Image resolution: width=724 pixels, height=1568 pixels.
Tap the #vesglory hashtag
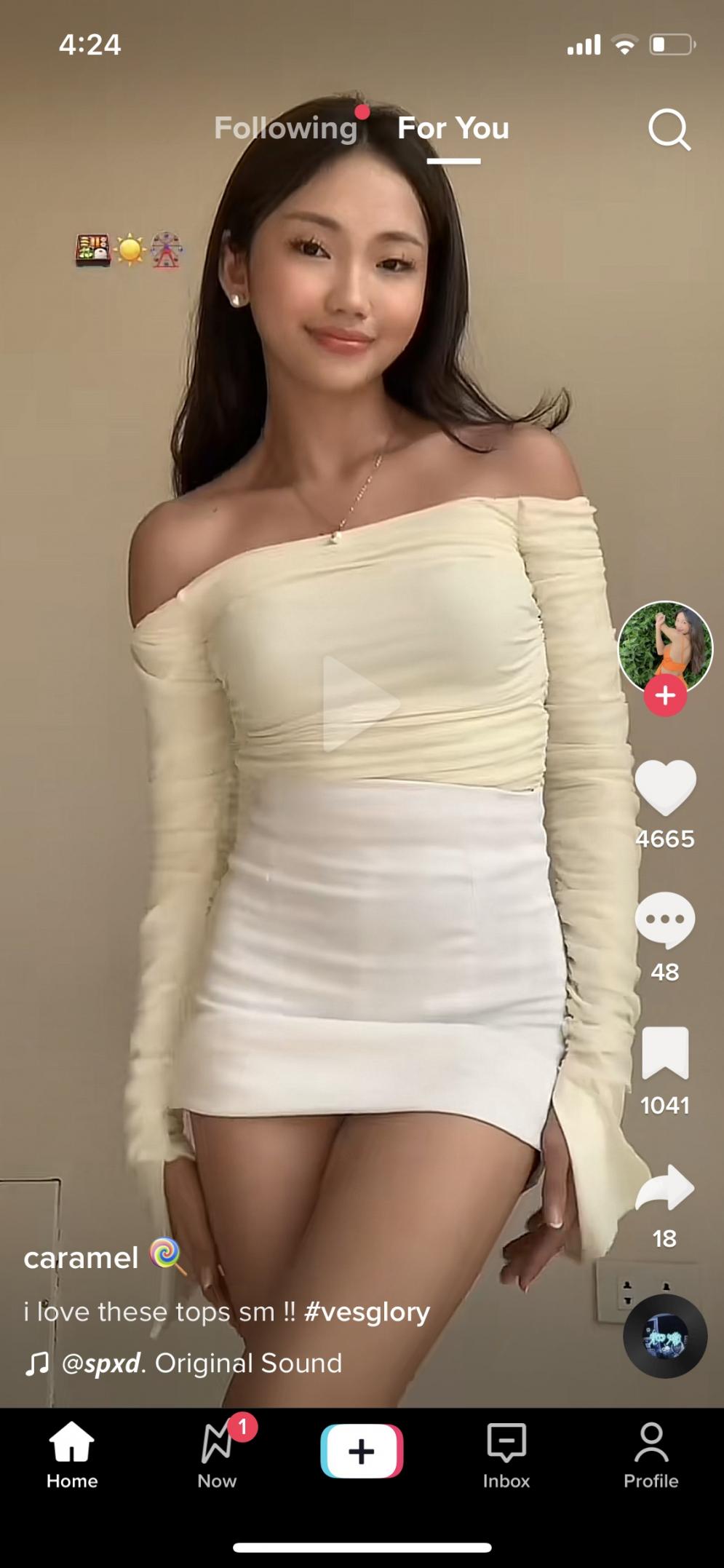[x=367, y=1312]
